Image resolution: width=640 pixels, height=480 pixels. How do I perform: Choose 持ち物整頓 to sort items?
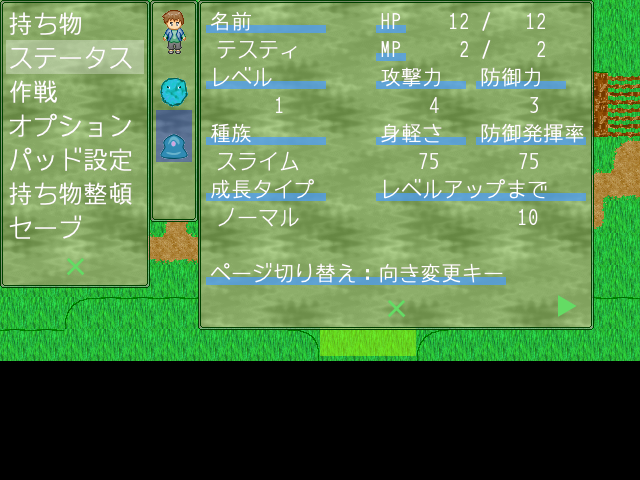point(70,193)
